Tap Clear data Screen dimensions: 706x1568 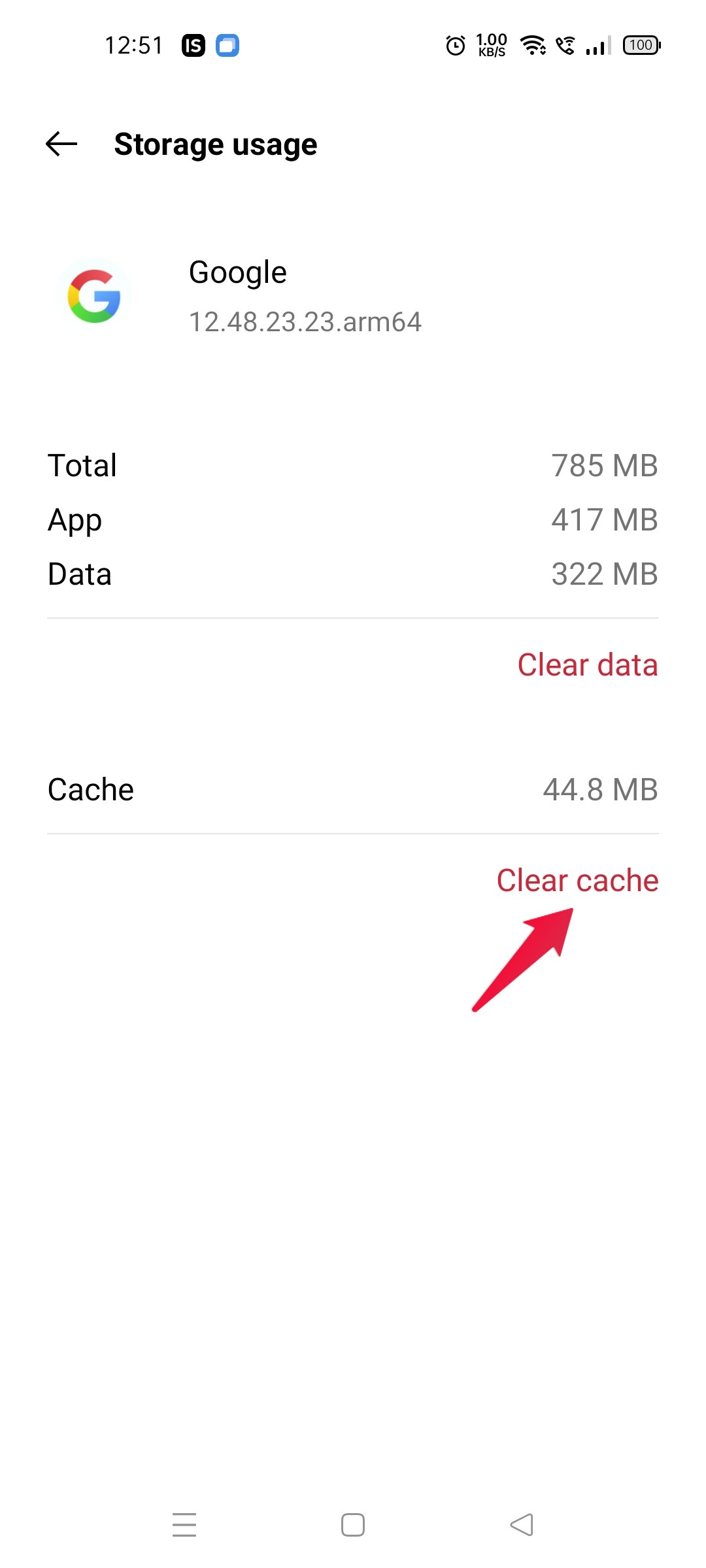(x=587, y=665)
